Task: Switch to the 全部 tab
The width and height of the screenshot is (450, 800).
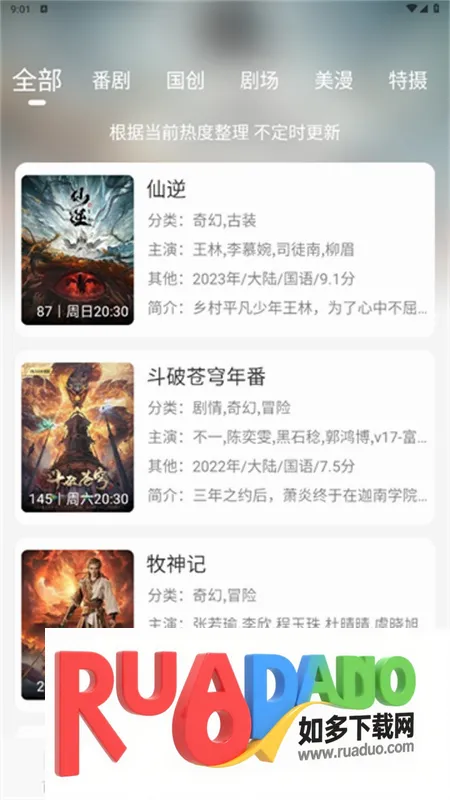Action: coord(37,81)
